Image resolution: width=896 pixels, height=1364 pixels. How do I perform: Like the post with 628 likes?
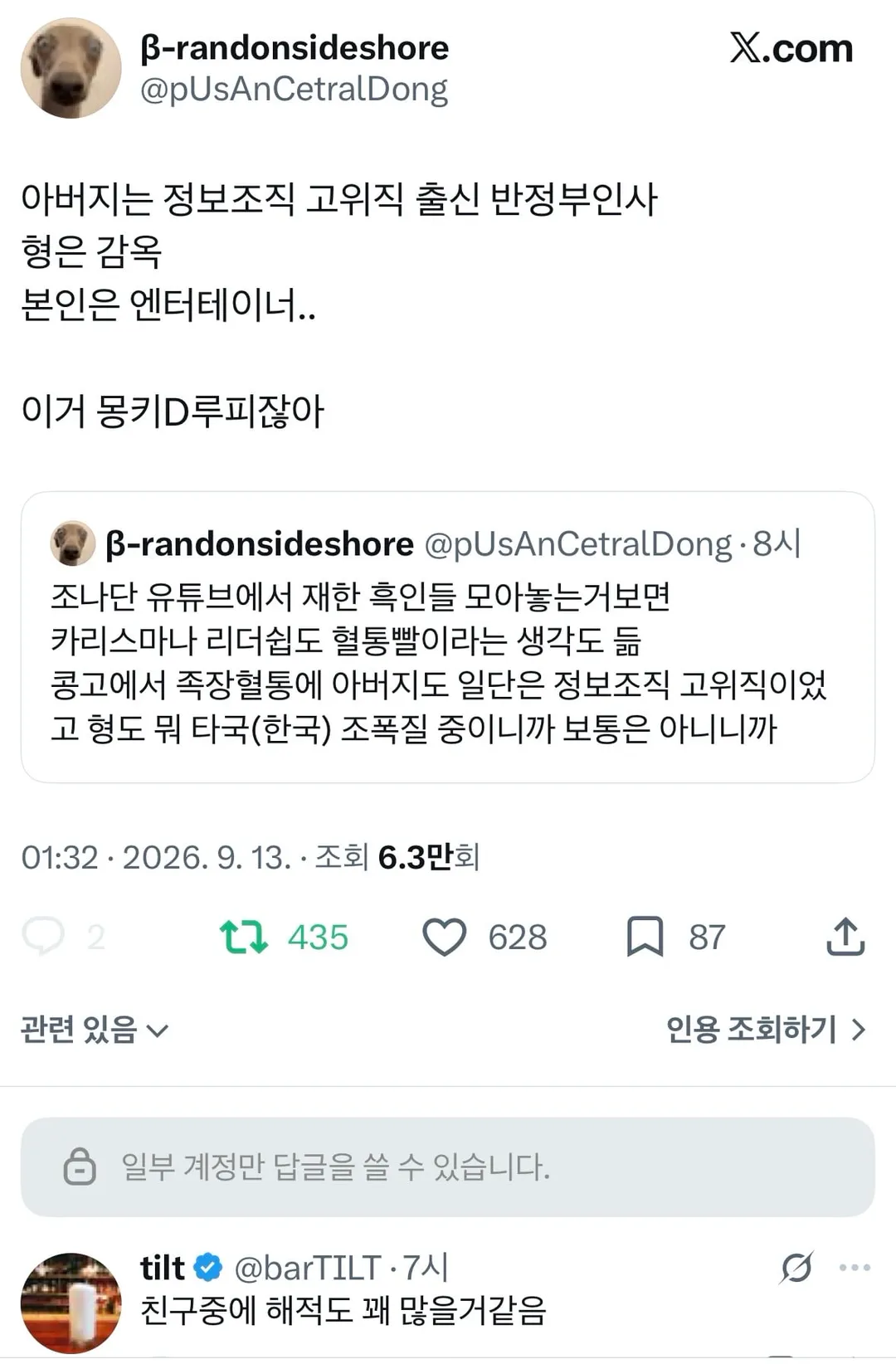[445, 937]
